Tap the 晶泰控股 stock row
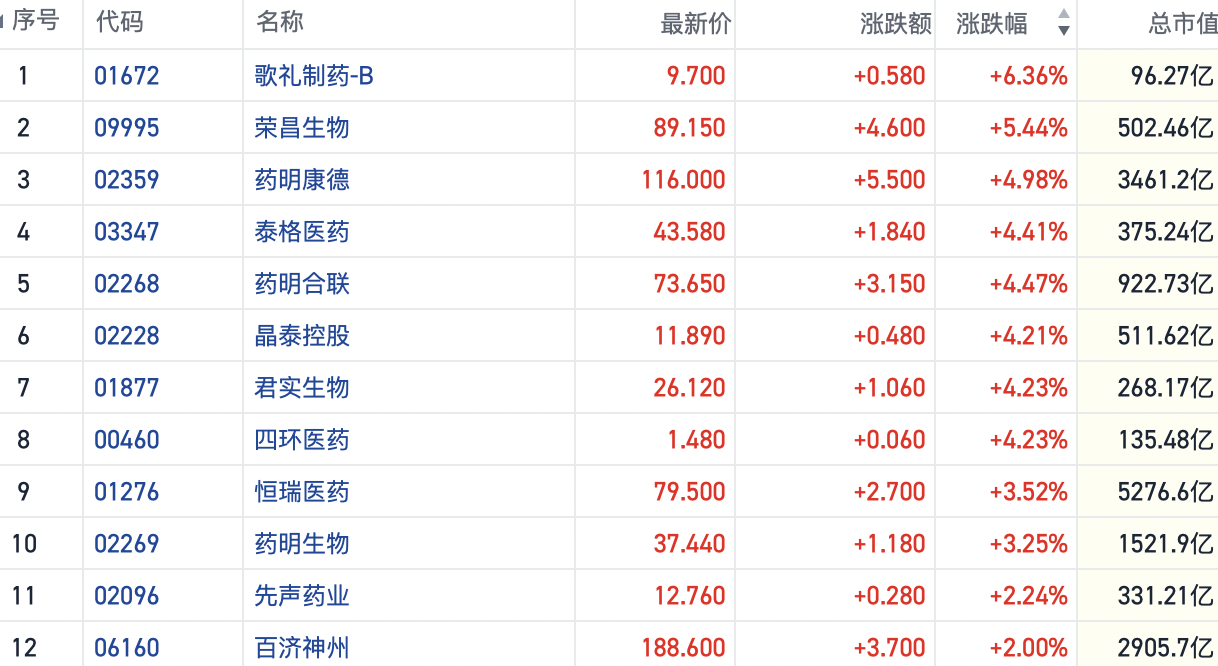 click(x=302, y=336)
